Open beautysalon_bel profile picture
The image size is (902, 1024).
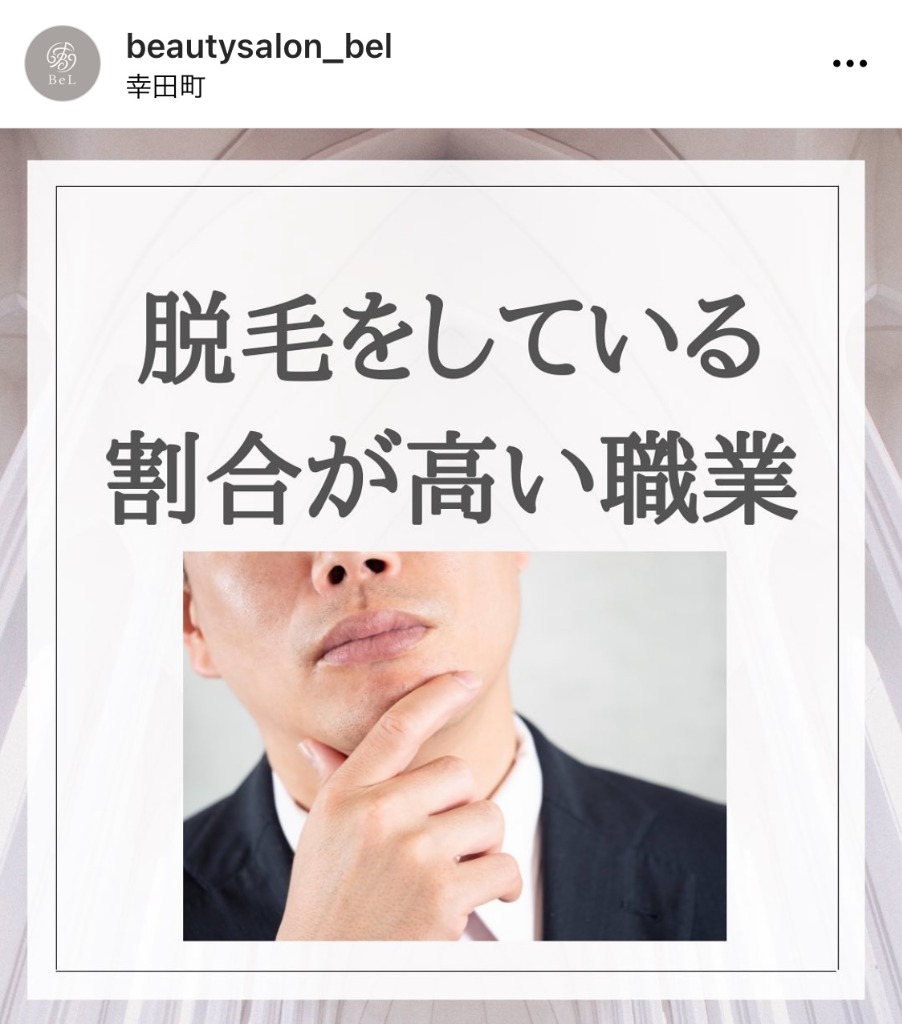[x=62, y=63]
